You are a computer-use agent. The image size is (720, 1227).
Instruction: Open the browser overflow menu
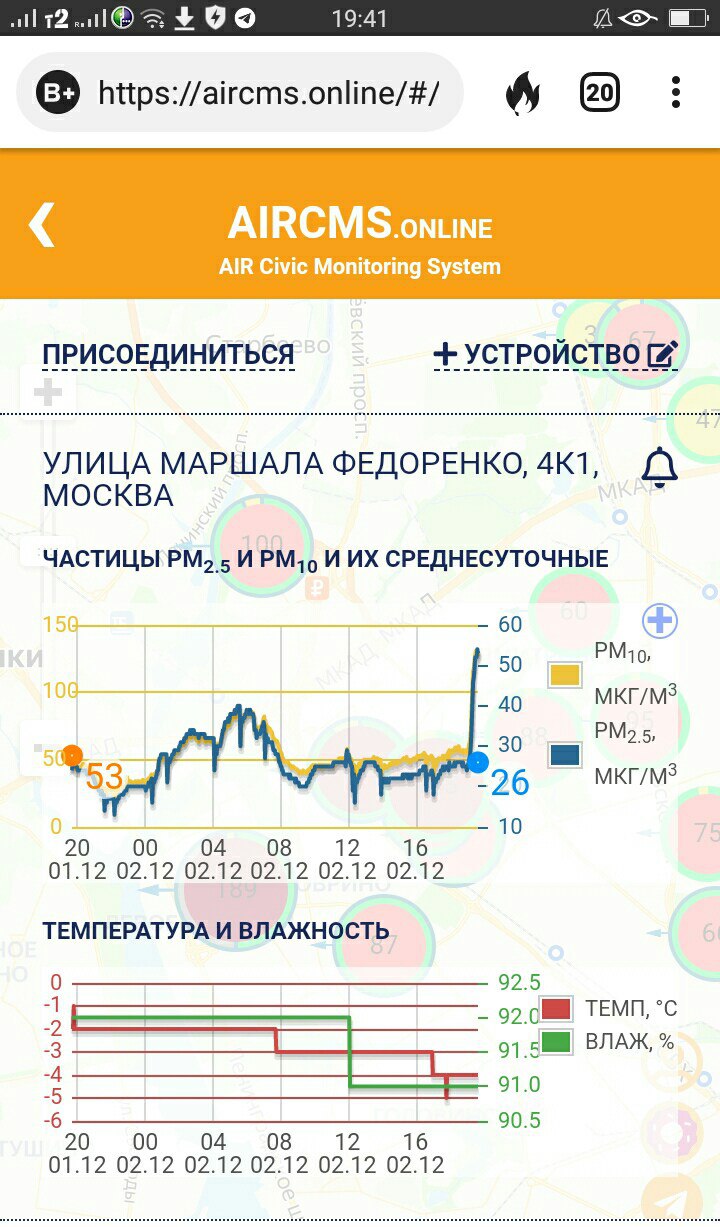click(x=676, y=93)
